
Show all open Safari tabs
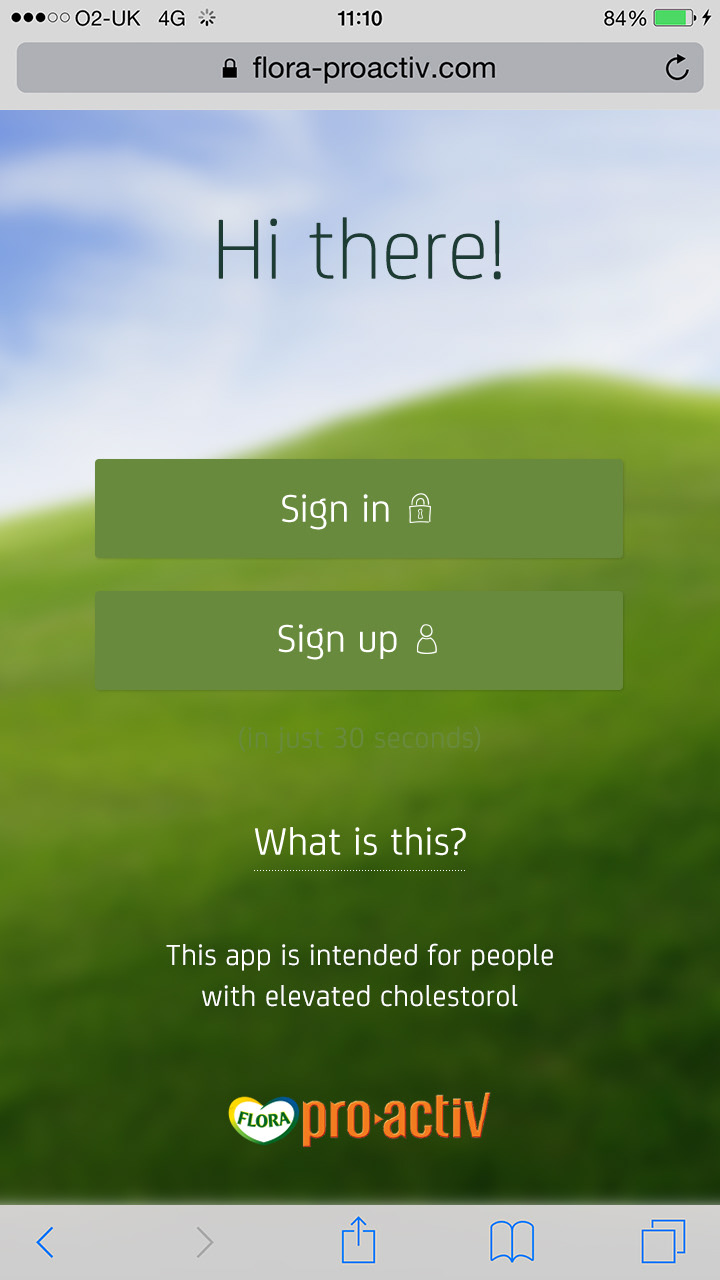point(663,1242)
